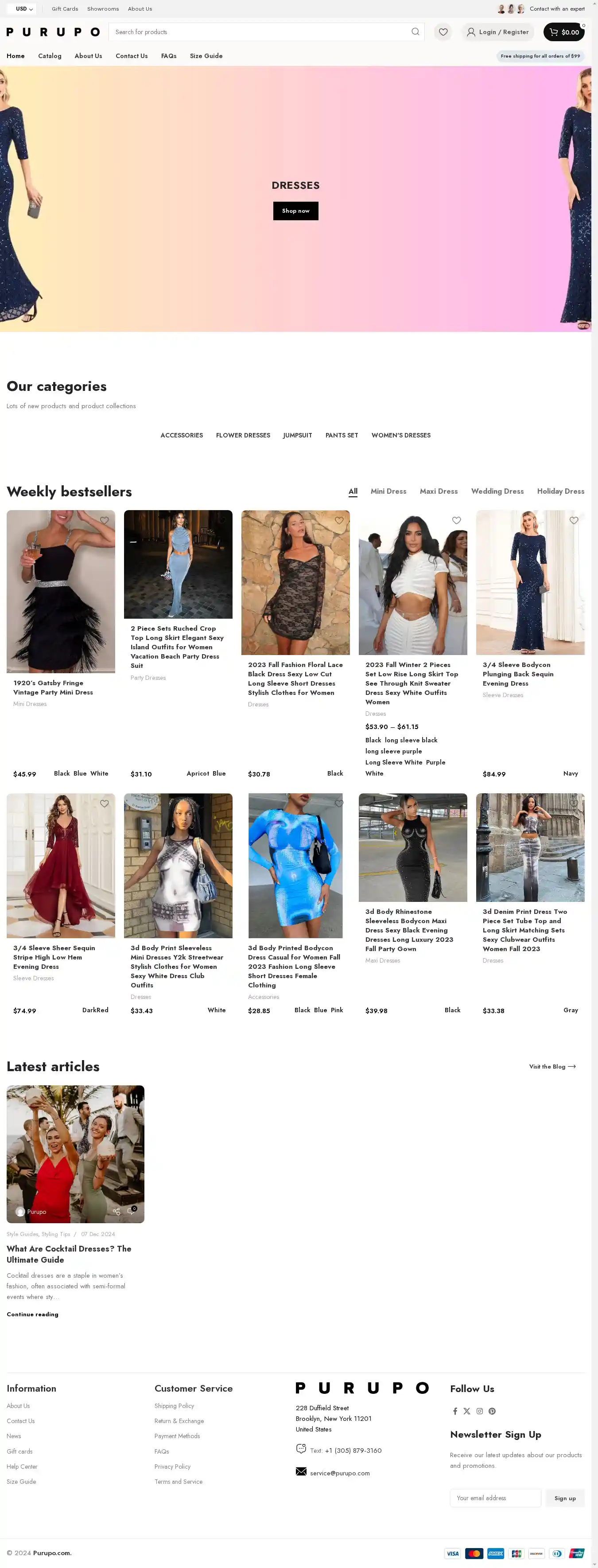598x1568 pixels.
Task: Tap the product search field
Action: 259,32
